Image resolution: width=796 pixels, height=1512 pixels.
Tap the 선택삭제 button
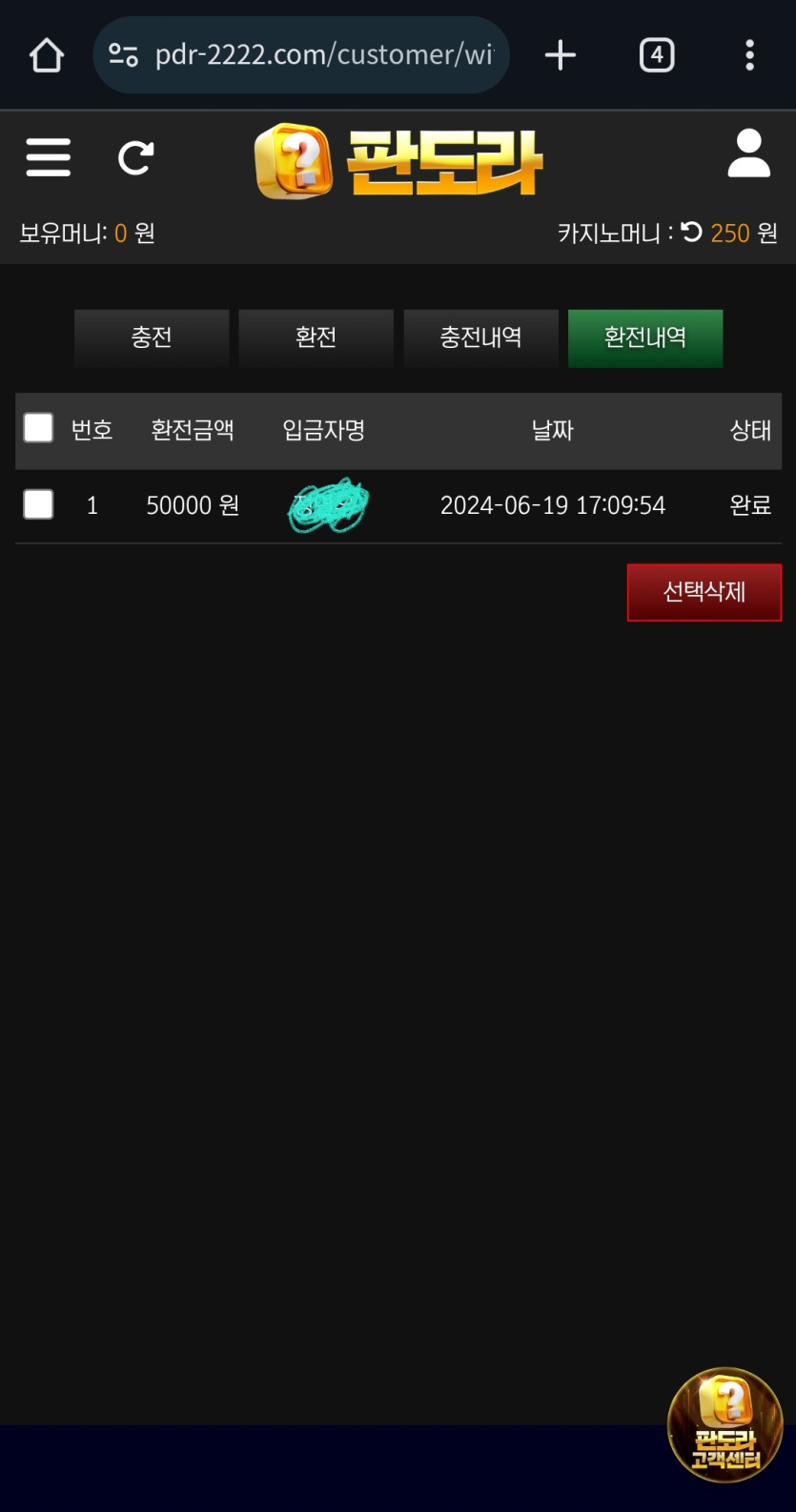(704, 592)
